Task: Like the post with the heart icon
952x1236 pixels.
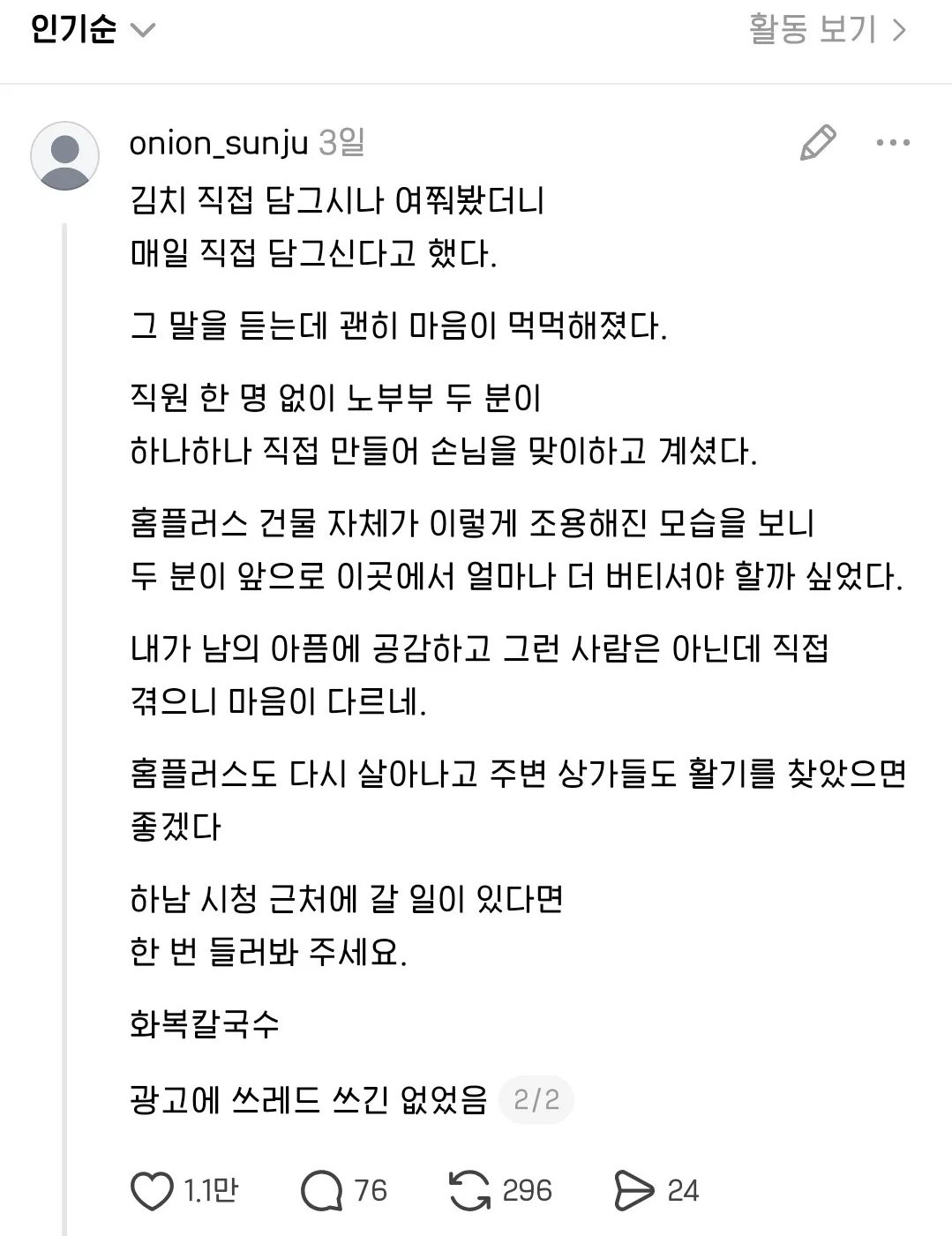Action: (152, 1191)
